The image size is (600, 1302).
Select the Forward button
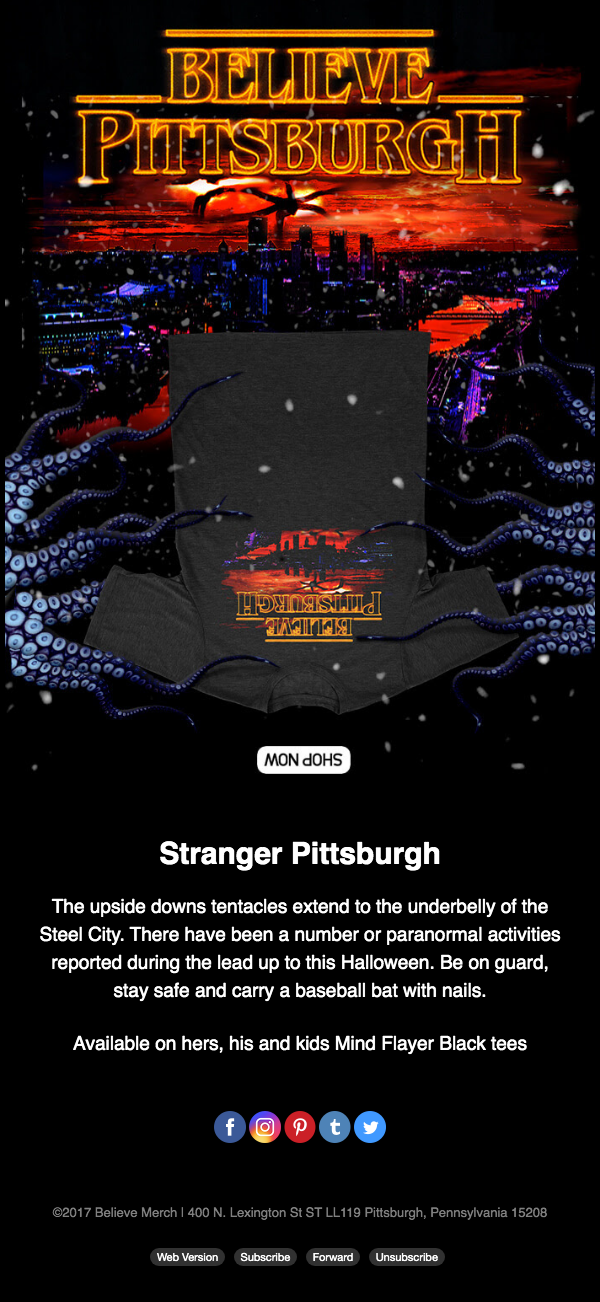pos(333,1257)
